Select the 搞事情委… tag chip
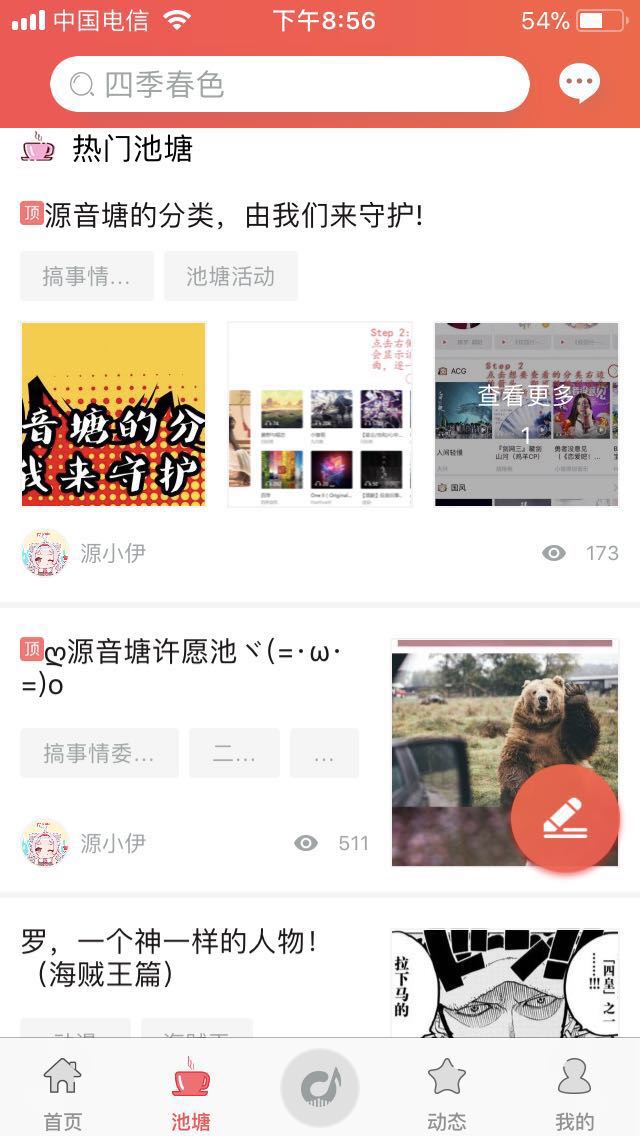 [x=99, y=754]
